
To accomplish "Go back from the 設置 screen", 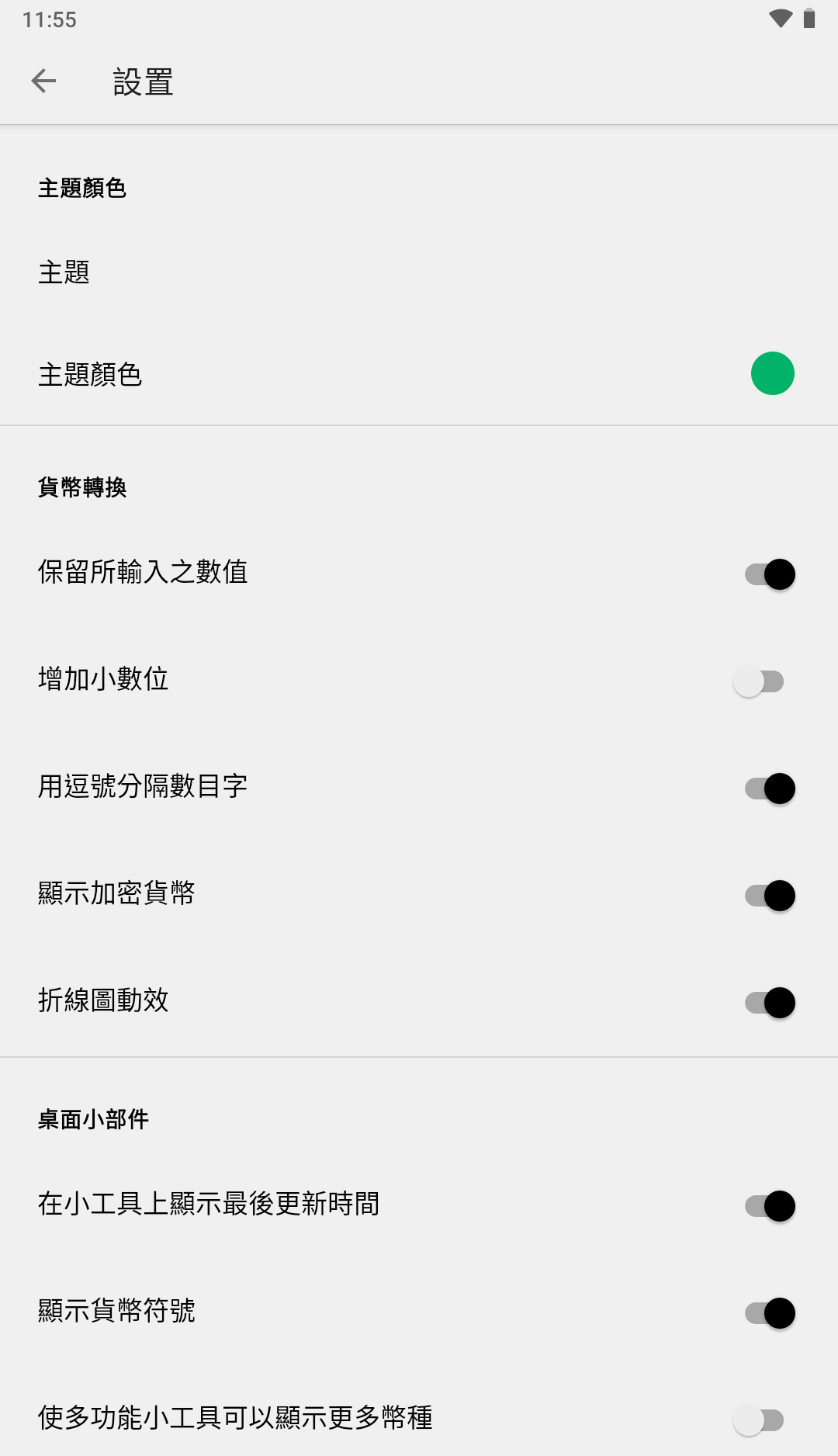I will tap(44, 81).
